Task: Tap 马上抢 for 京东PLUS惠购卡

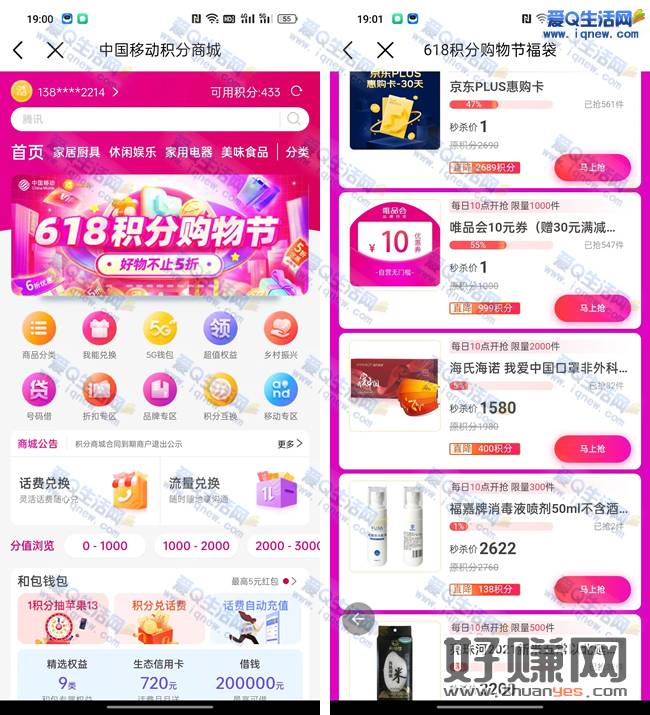Action: pyautogui.click(x=592, y=168)
